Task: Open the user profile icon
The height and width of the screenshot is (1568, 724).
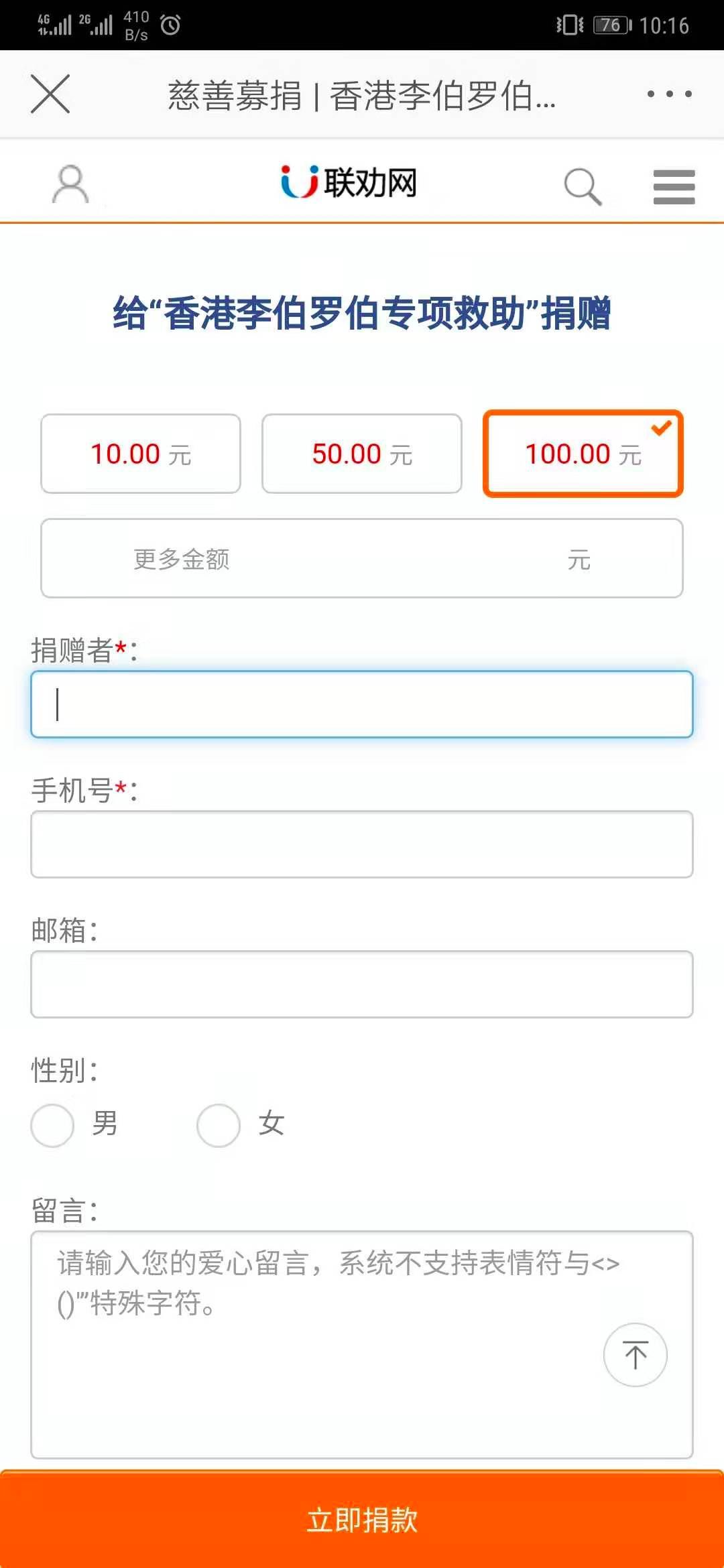Action: pyautogui.click(x=70, y=184)
